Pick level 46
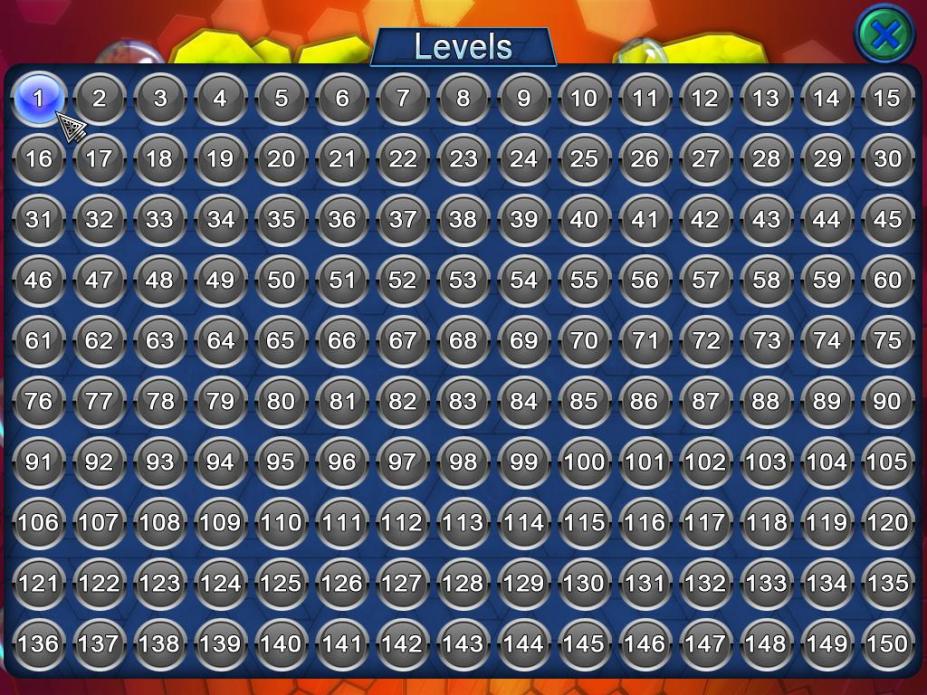Image resolution: width=927 pixels, height=695 pixels. coord(39,280)
